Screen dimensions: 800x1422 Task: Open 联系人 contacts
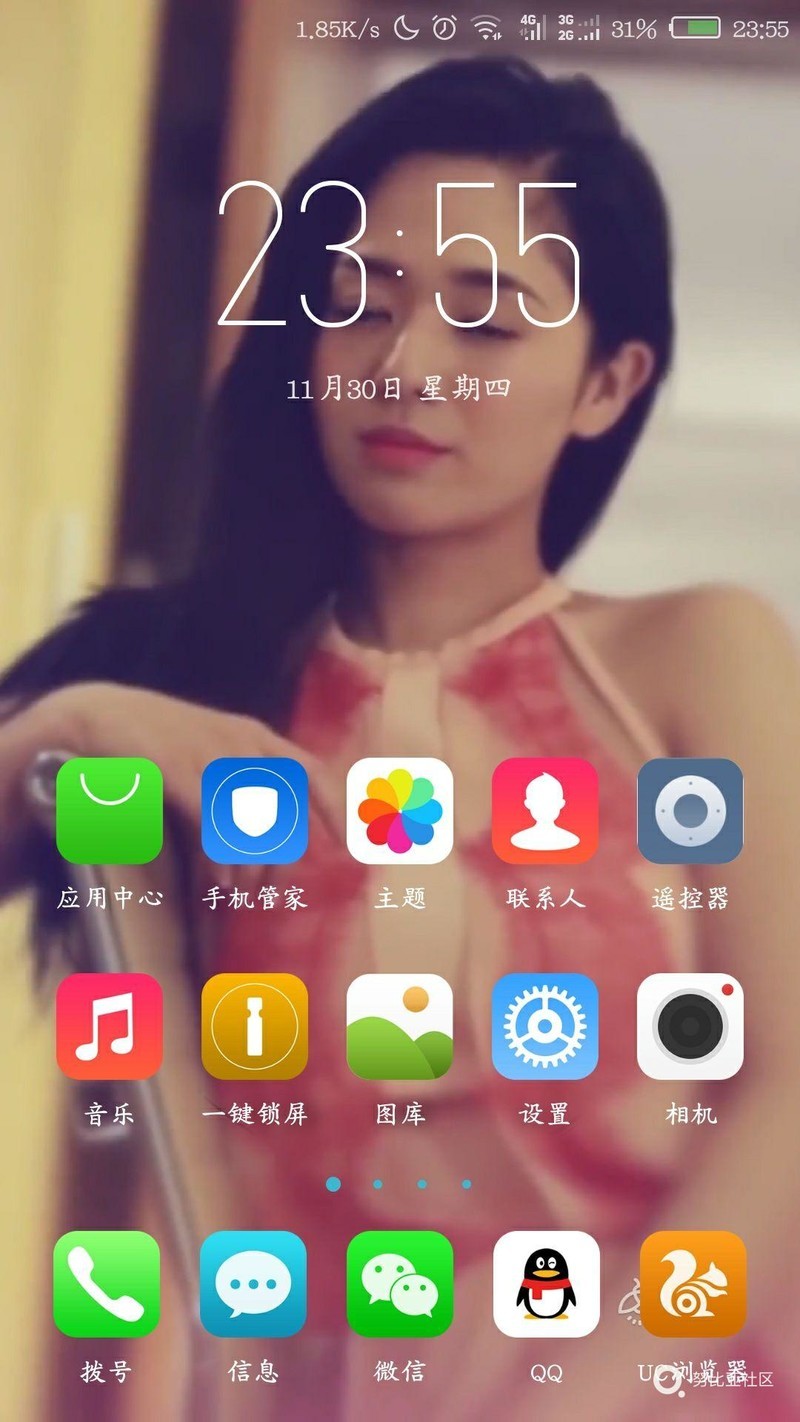(x=545, y=811)
